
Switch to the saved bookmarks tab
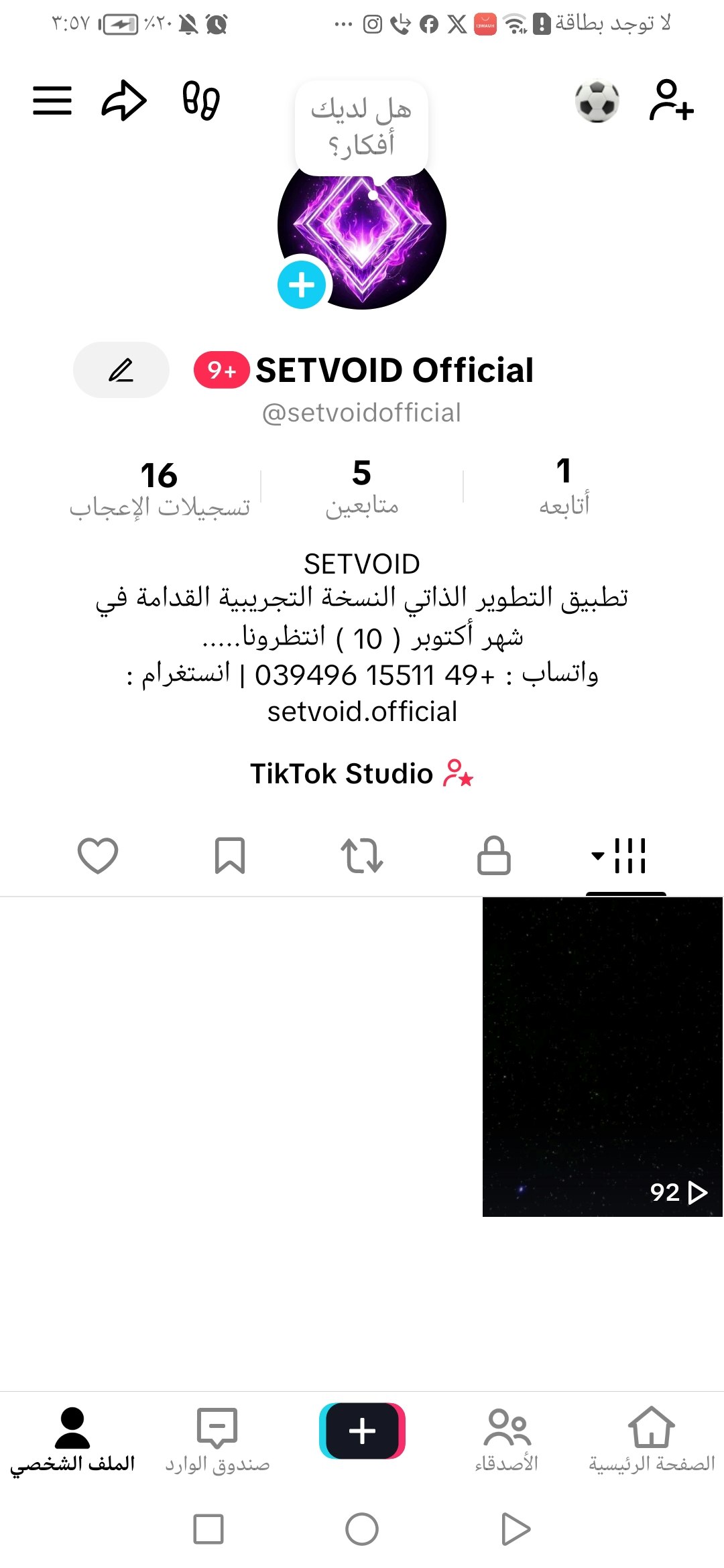[230, 856]
